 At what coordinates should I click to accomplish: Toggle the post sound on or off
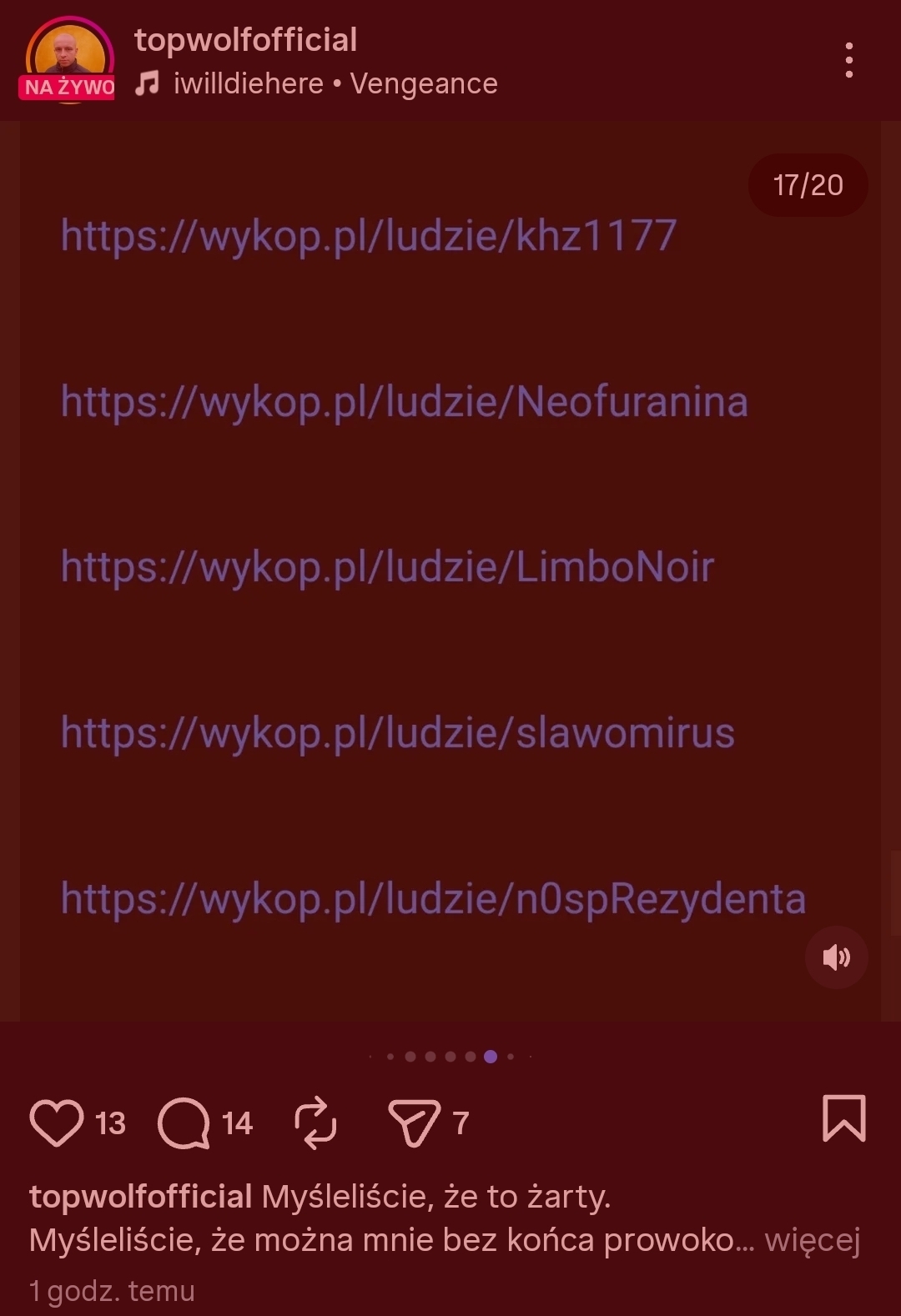click(x=836, y=957)
